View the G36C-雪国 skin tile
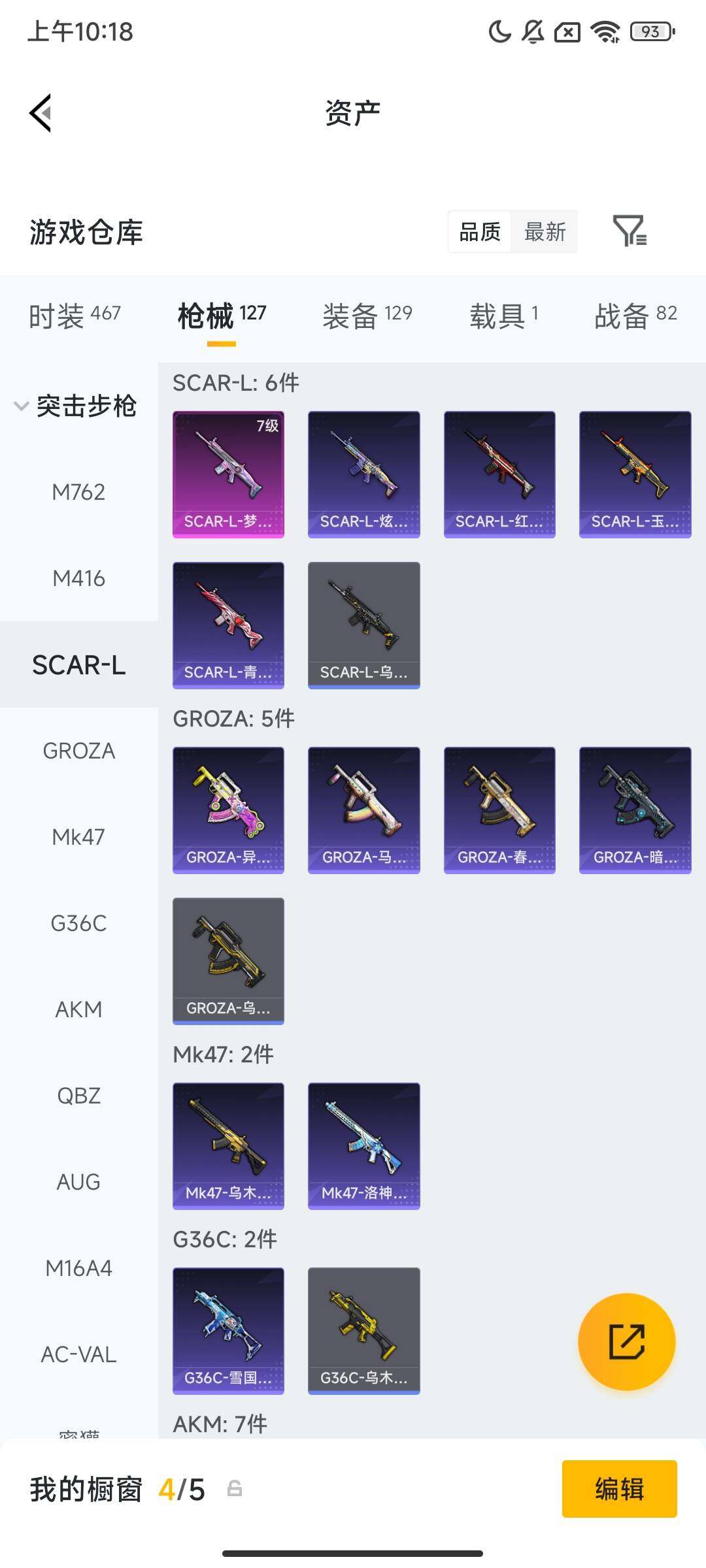This screenshot has height=1568, width=706. coord(228,1331)
